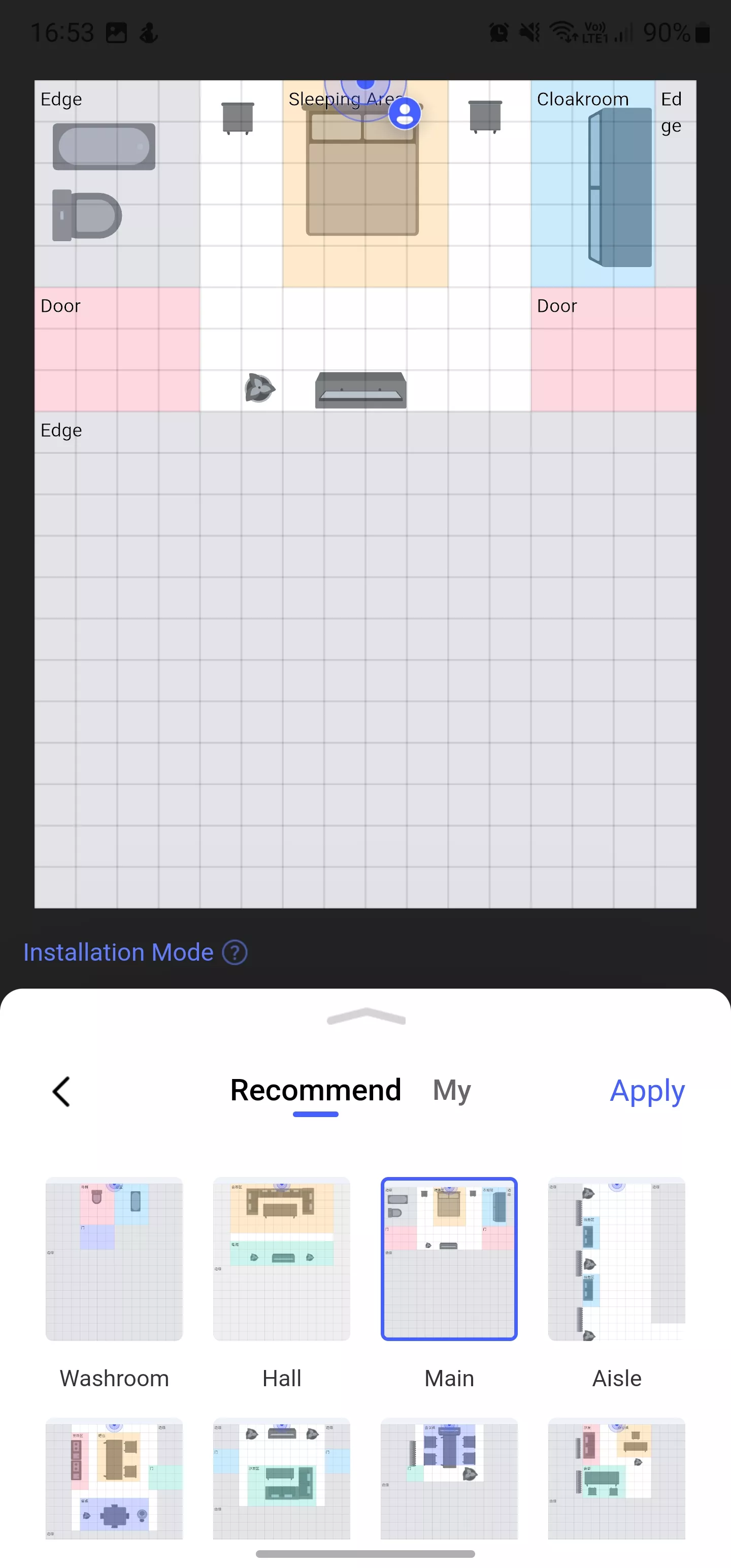Switch to the My tab
Screen dimensions: 731x1568
[452, 1090]
